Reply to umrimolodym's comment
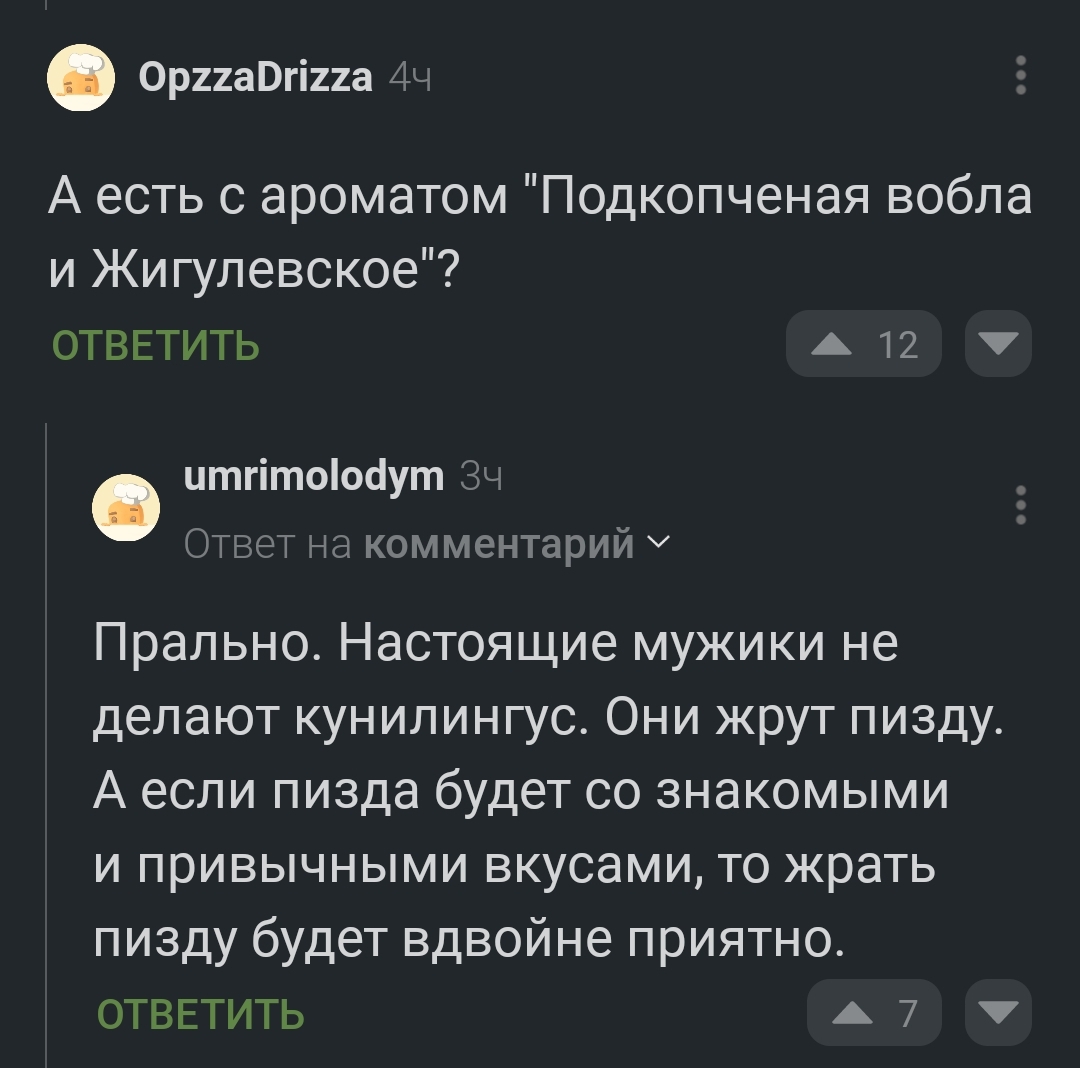Screen dimensions: 1080x1068 [x=201, y=1014]
